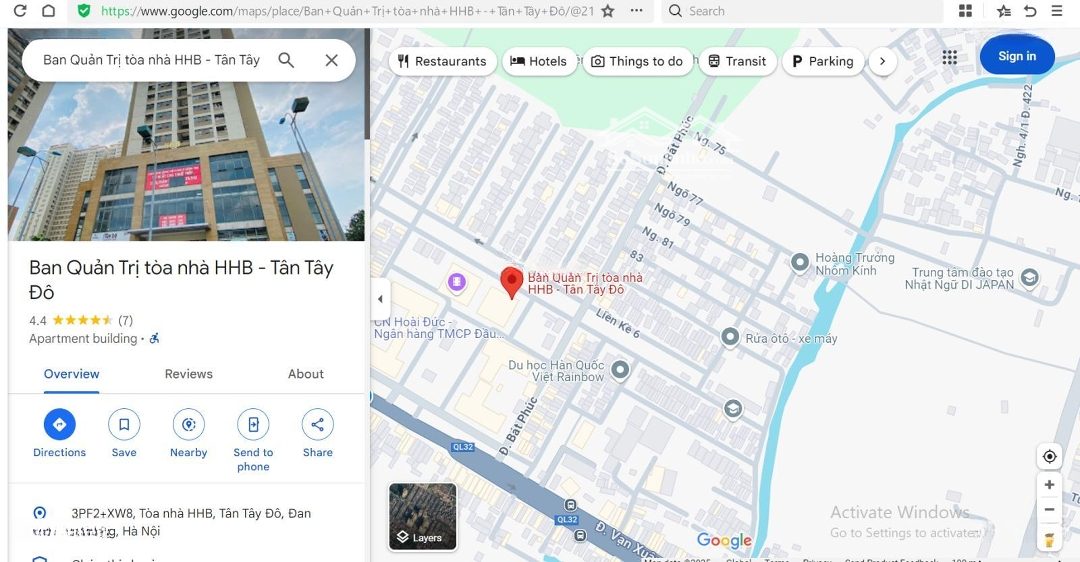The image size is (1080, 562).
Task: Tap the Sign in button
Action: pyautogui.click(x=1017, y=56)
